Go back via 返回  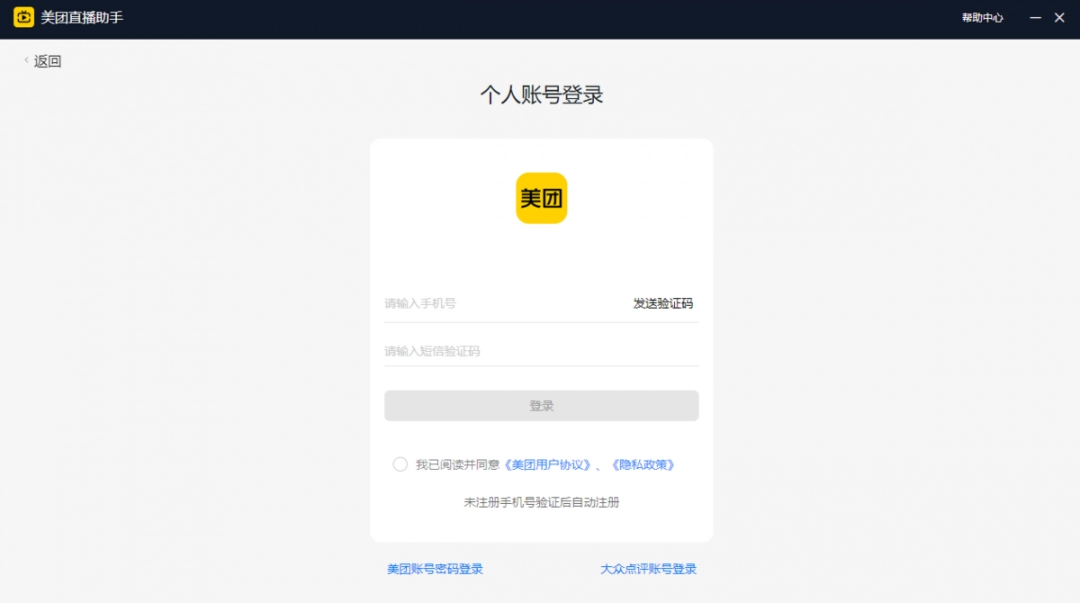tap(43, 61)
